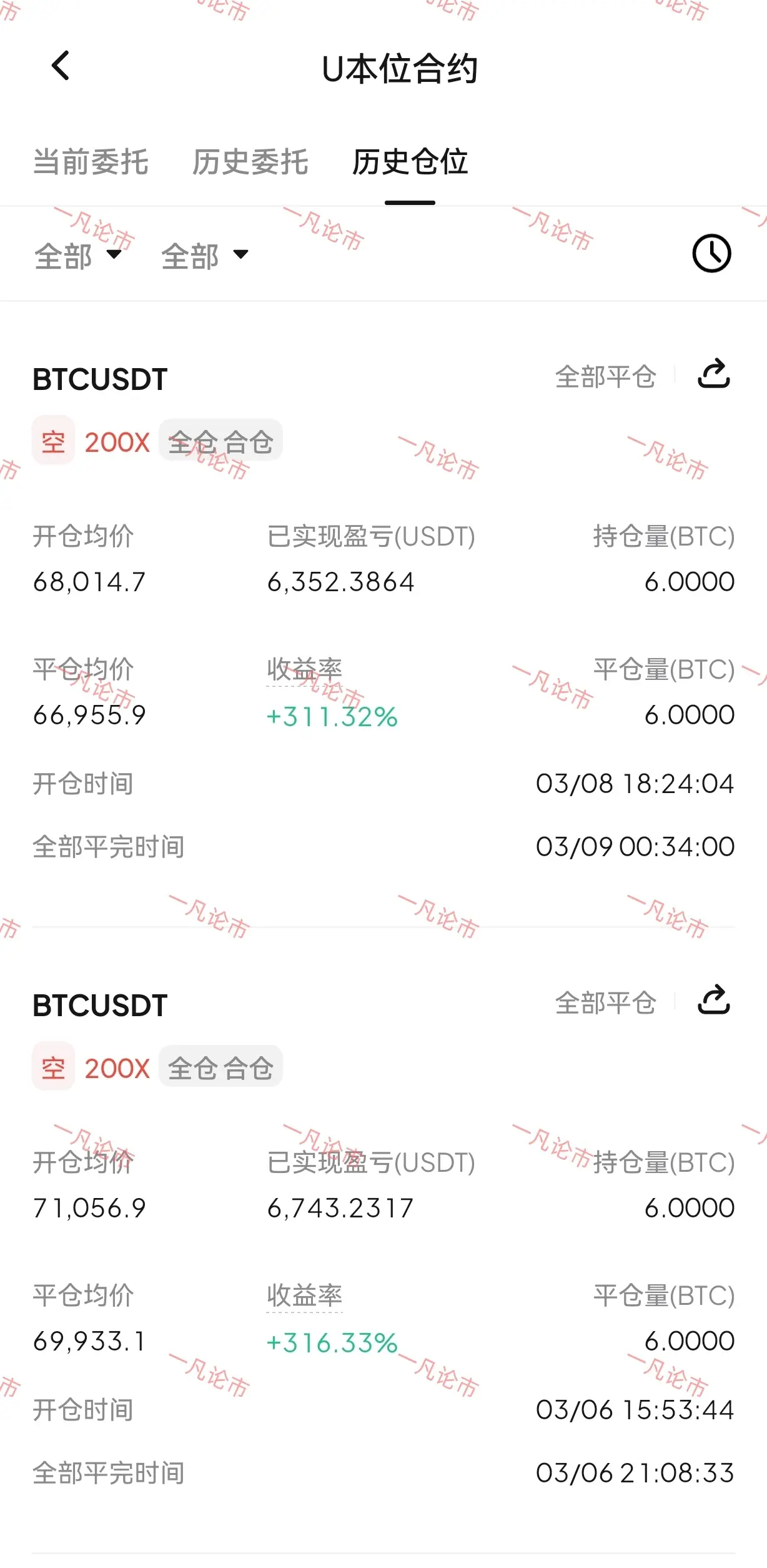Viewport: 767px width, 1568px height.
Task: Switch to the 历史委托 tab
Action: point(250,162)
